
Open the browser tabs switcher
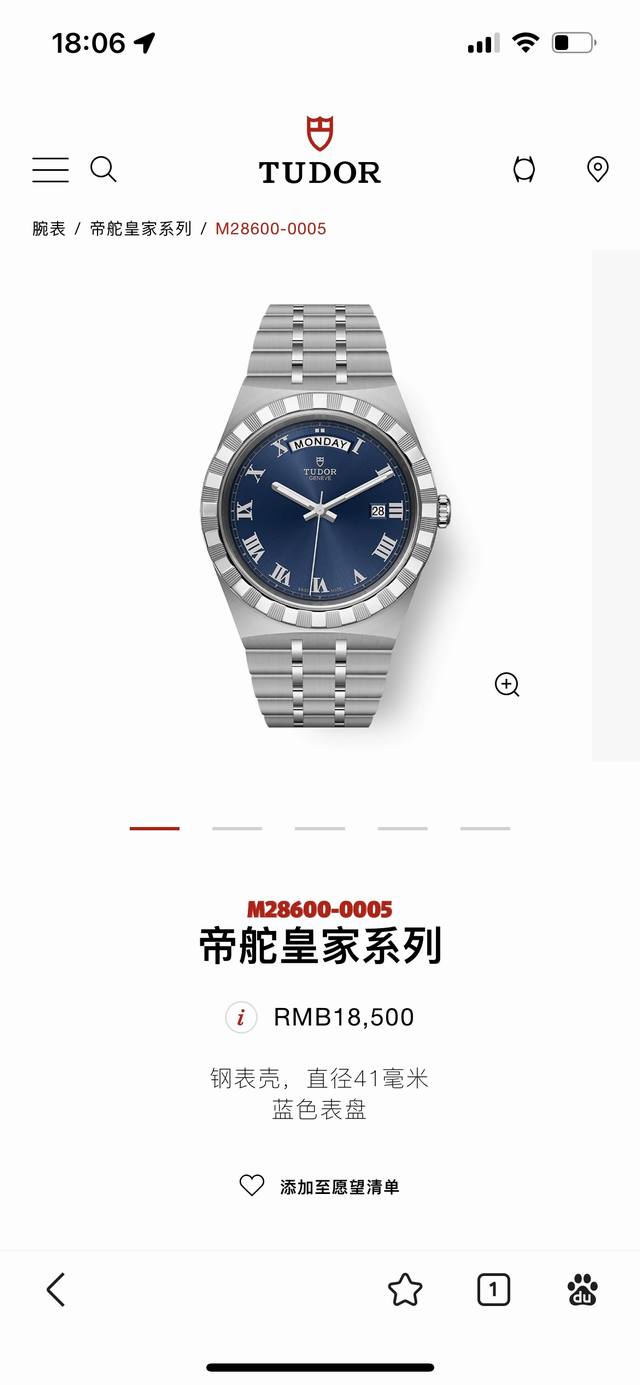[493, 1290]
